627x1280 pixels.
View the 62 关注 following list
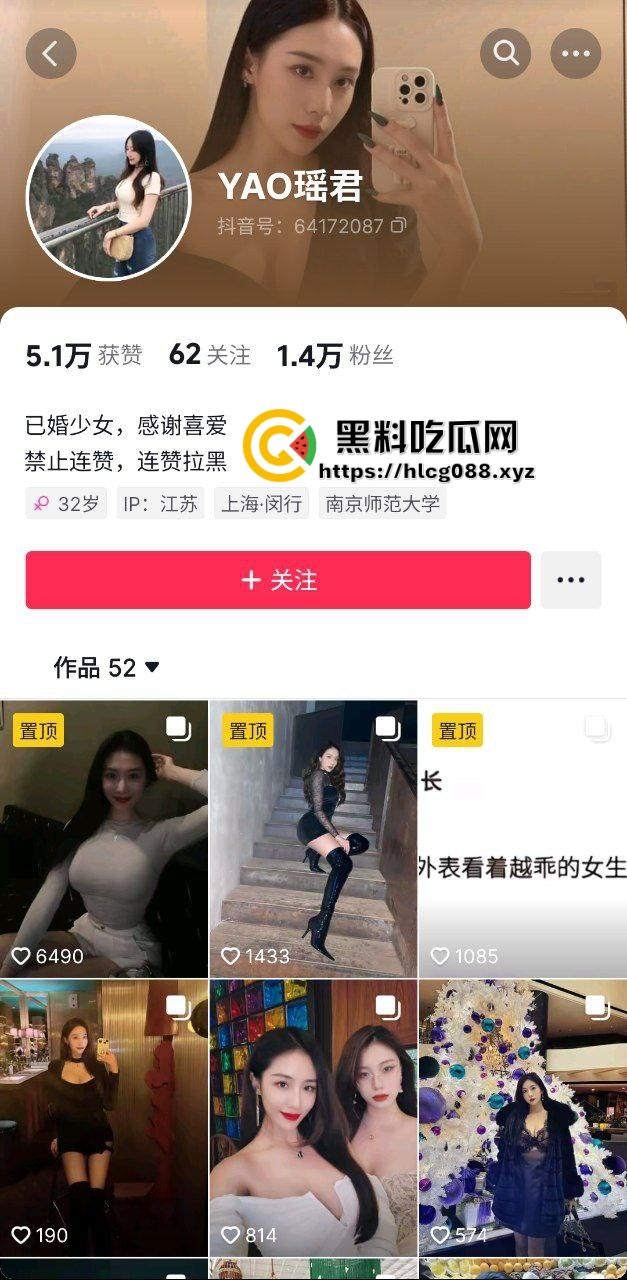click(x=210, y=355)
